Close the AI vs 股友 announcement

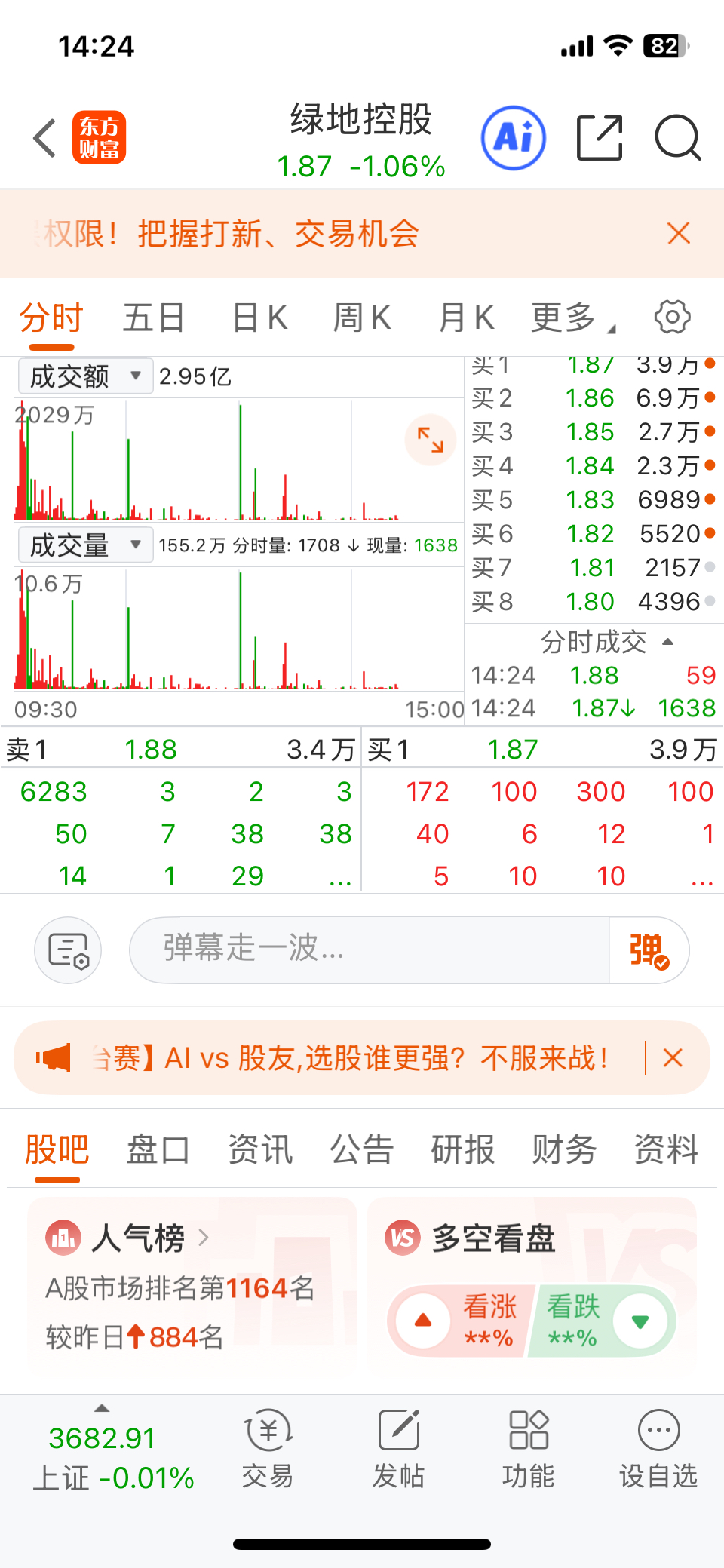point(673,1057)
